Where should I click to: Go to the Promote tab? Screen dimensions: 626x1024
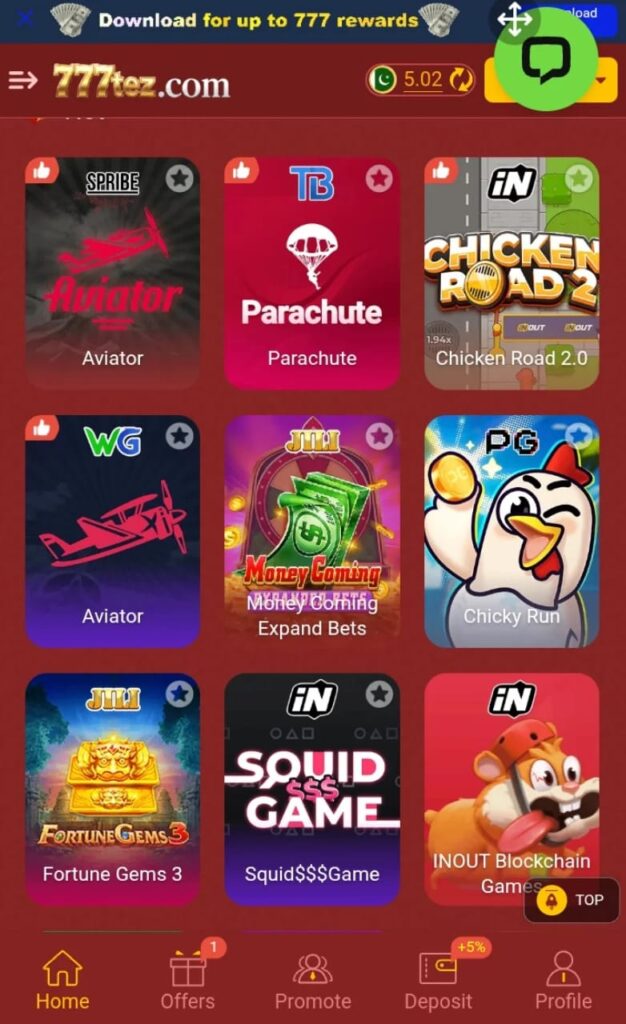click(313, 981)
